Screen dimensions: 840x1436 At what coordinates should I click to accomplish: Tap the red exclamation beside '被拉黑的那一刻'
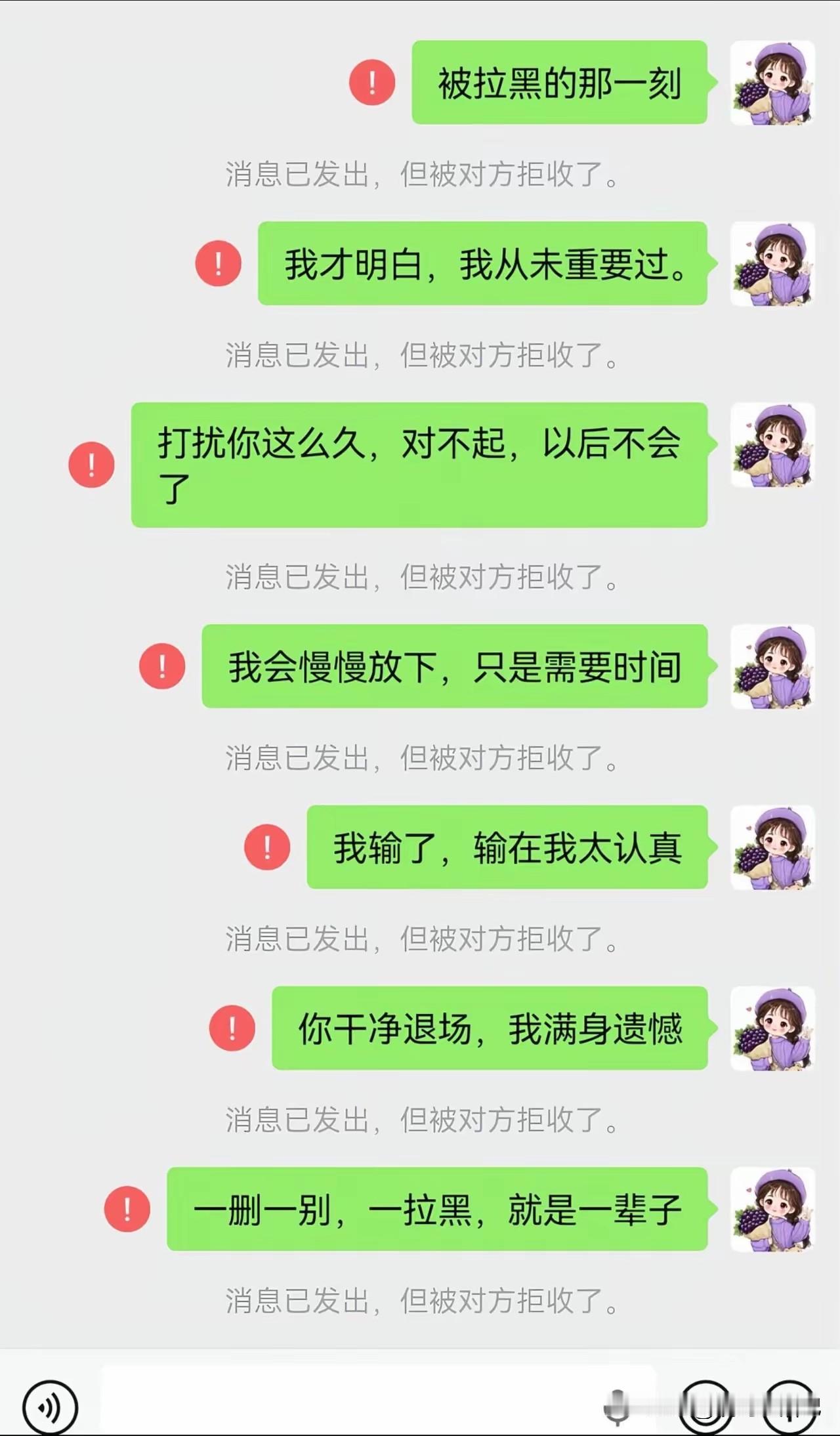pos(371,81)
